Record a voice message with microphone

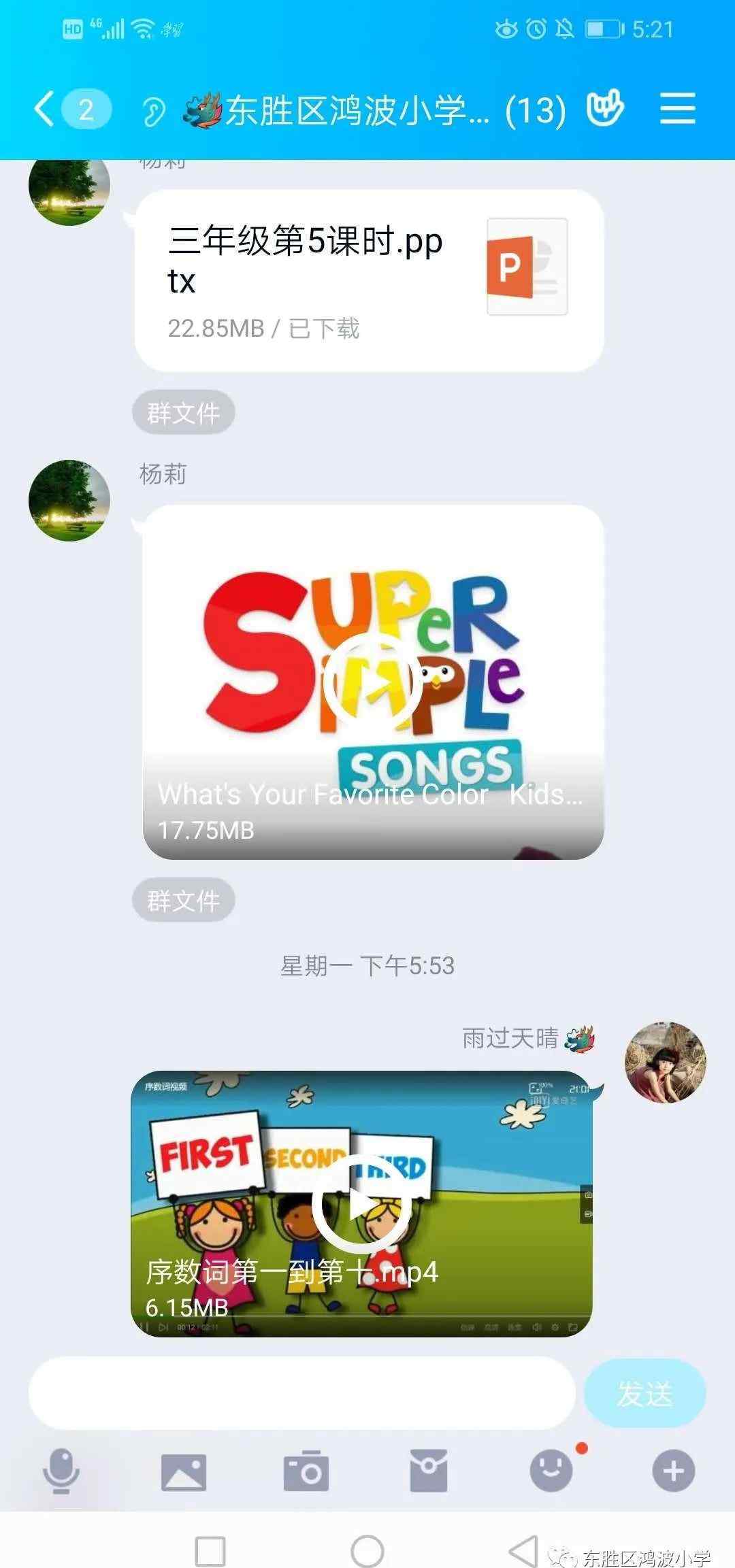pyautogui.click(x=61, y=1471)
